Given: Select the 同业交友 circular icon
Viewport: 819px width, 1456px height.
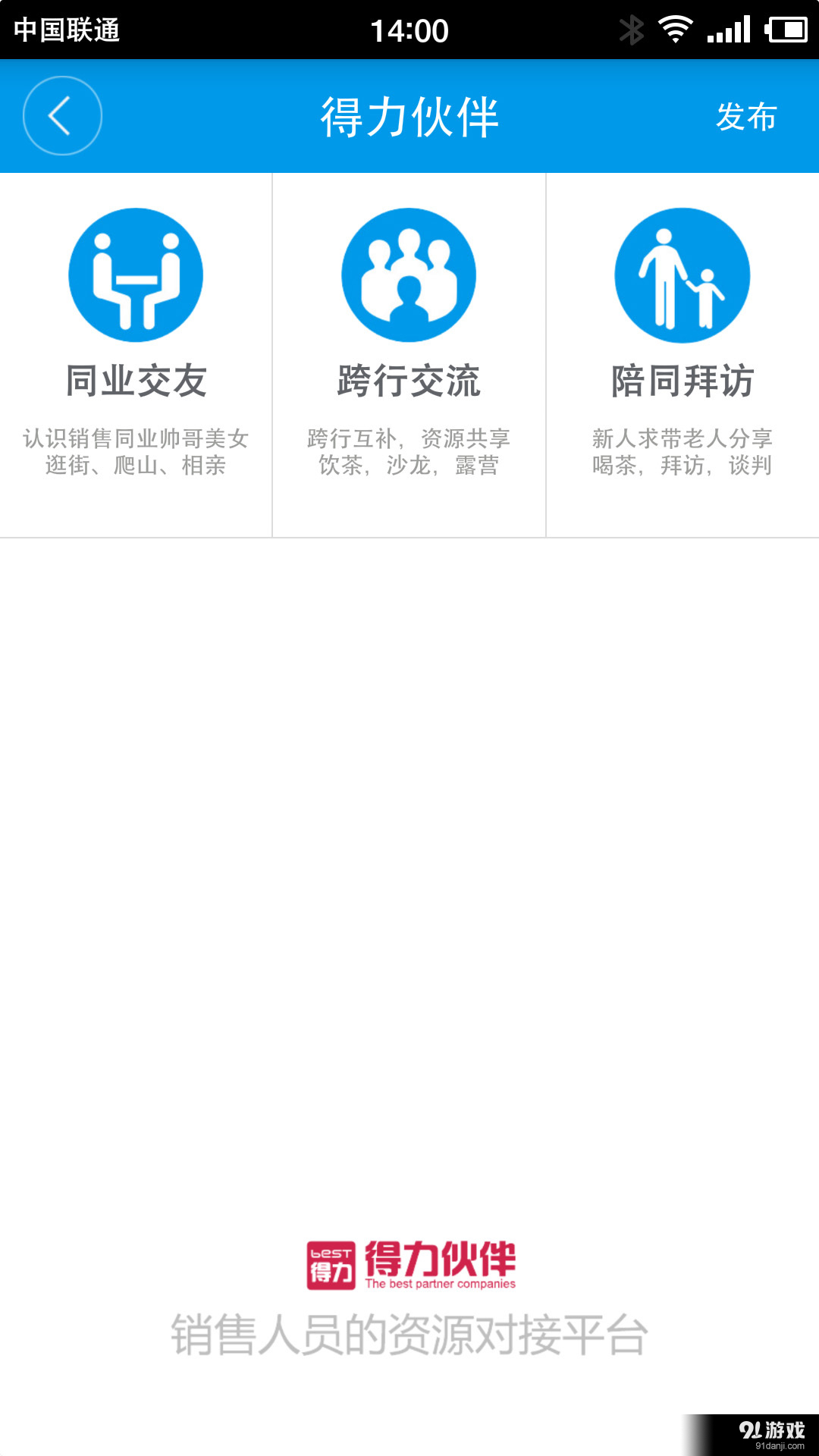Looking at the screenshot, I should pos(136,275).
